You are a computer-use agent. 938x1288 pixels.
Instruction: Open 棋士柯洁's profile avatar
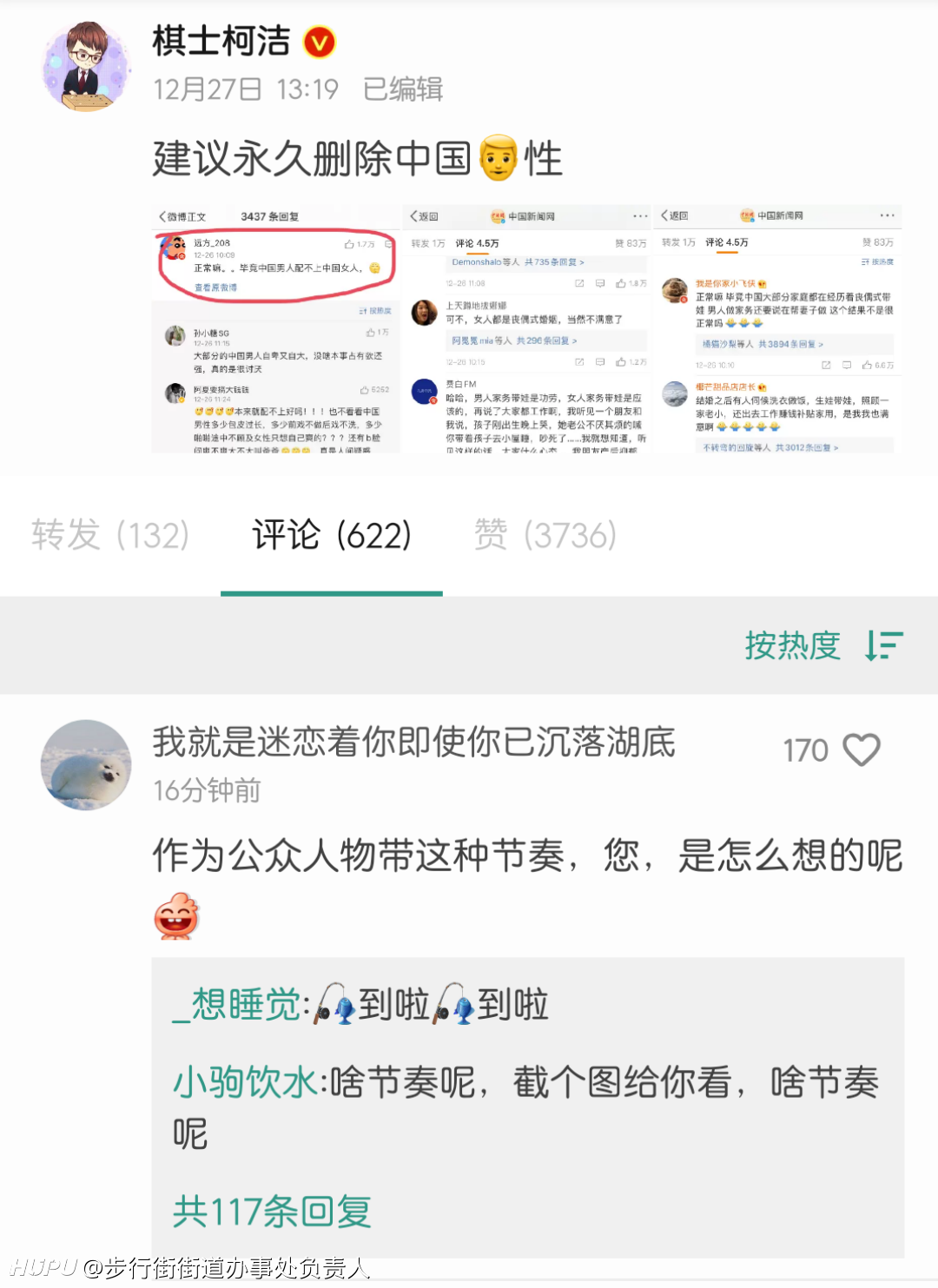85,67
